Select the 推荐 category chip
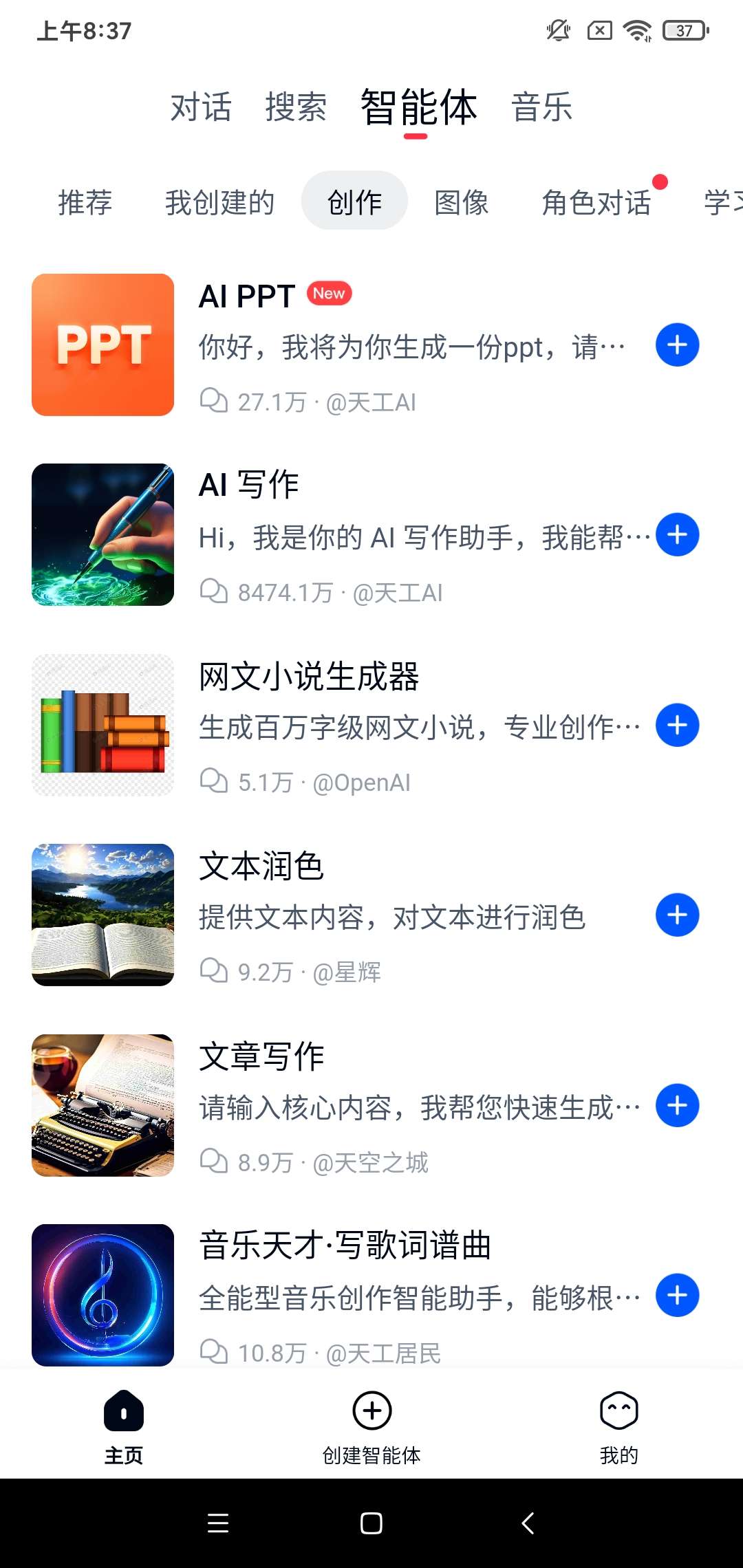The image size is (743, 1568). click(85, 202)
